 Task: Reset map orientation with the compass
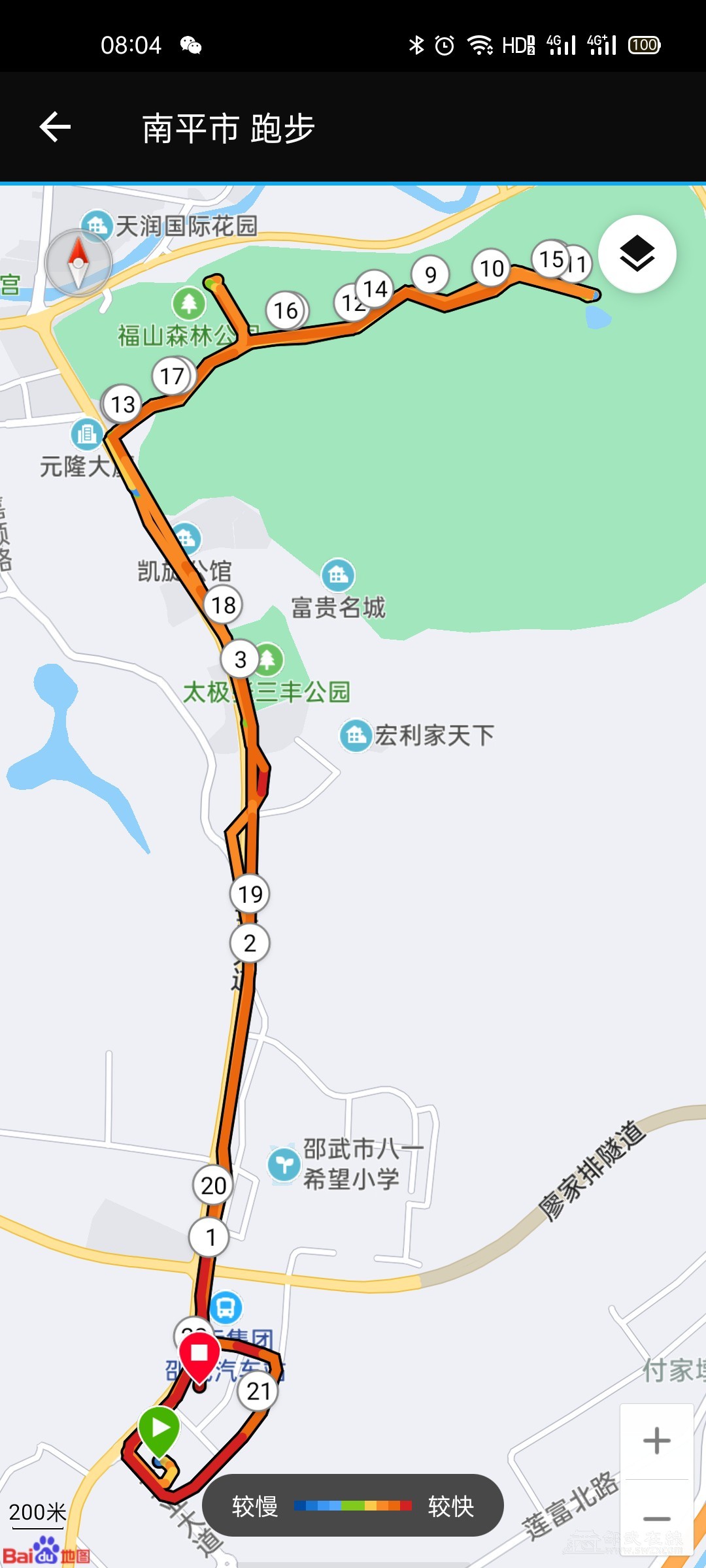click(x=78, y=263)
